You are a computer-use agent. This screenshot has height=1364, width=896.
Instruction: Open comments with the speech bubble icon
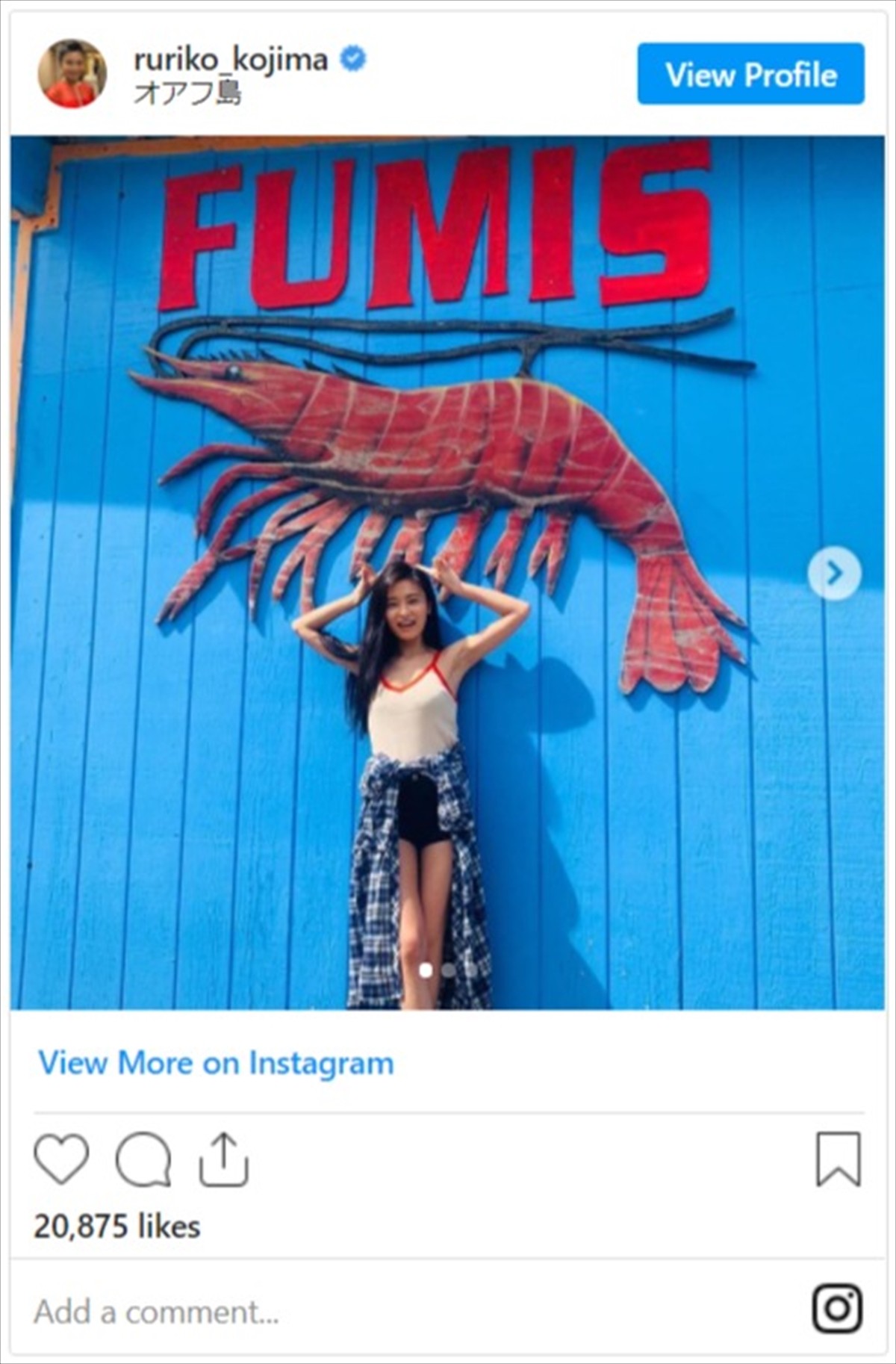[143, 1159]
